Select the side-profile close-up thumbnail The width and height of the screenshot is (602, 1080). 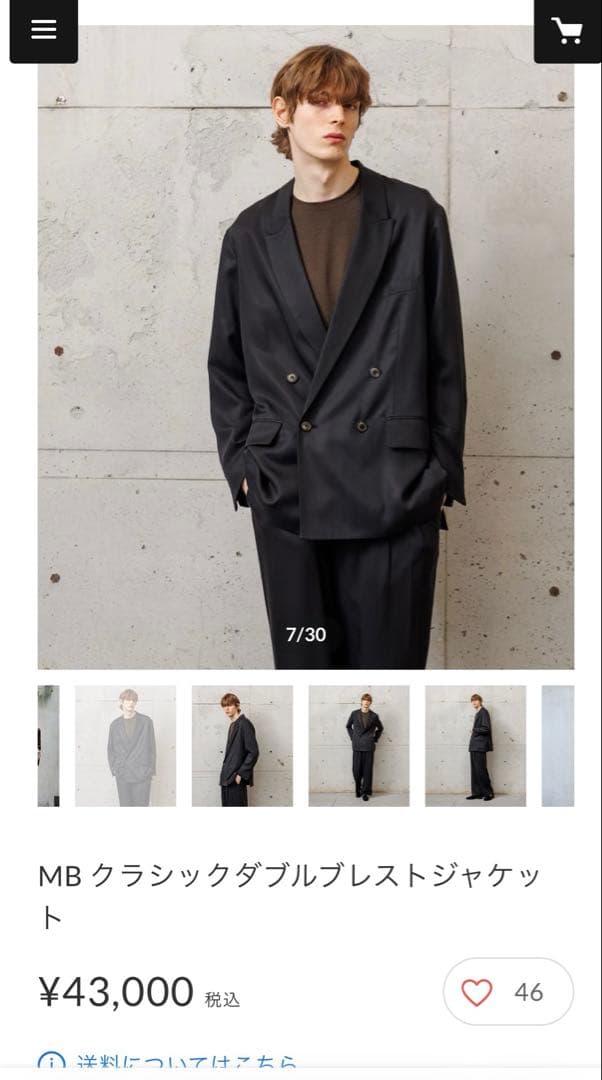tap(242, 745)
